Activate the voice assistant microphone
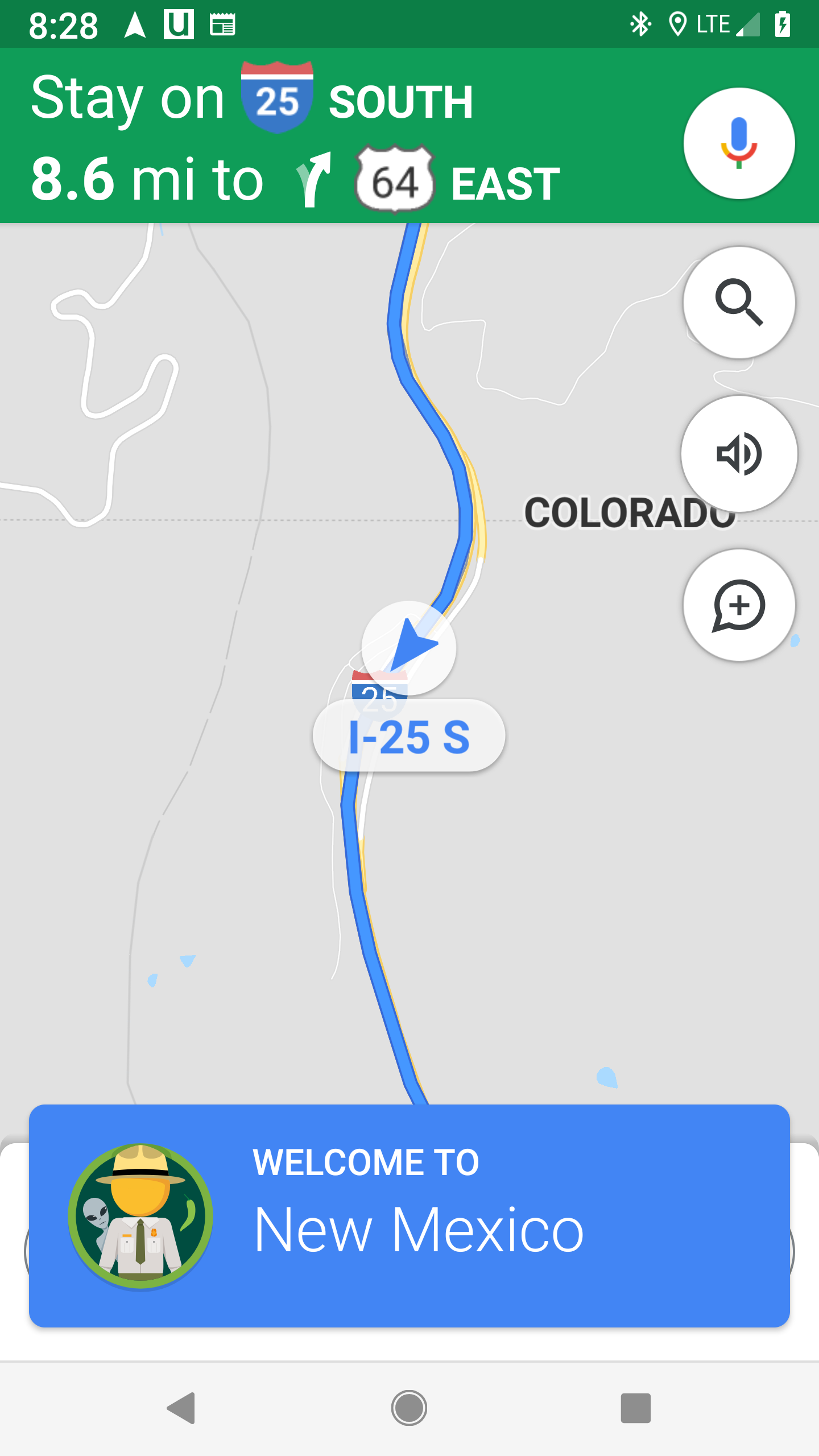The width and height of the screenshot is (819, 1456). (x=739, y=143)
